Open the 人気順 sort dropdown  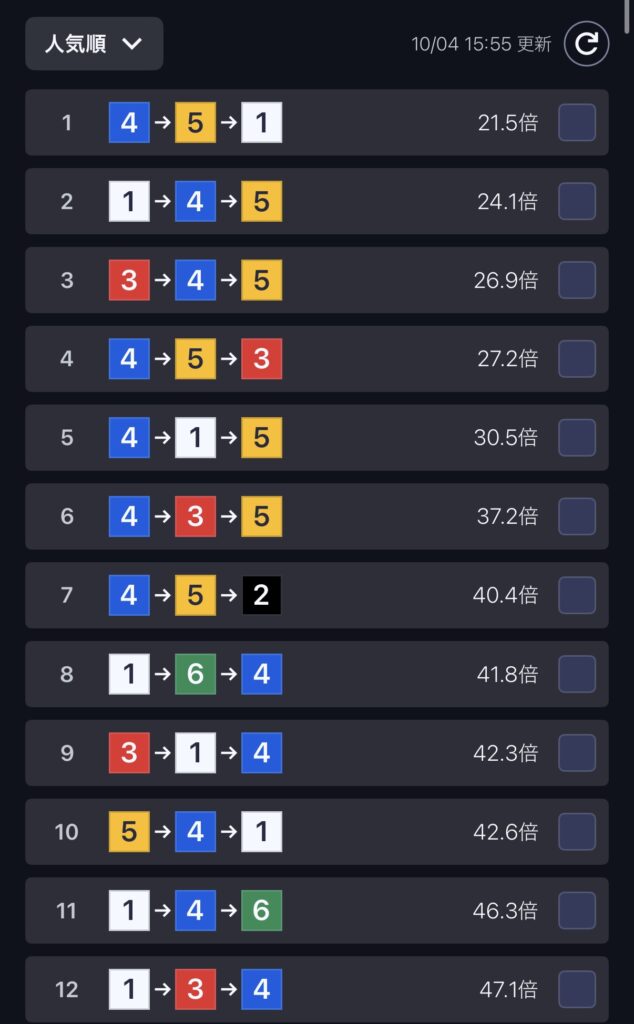[94, 44]
